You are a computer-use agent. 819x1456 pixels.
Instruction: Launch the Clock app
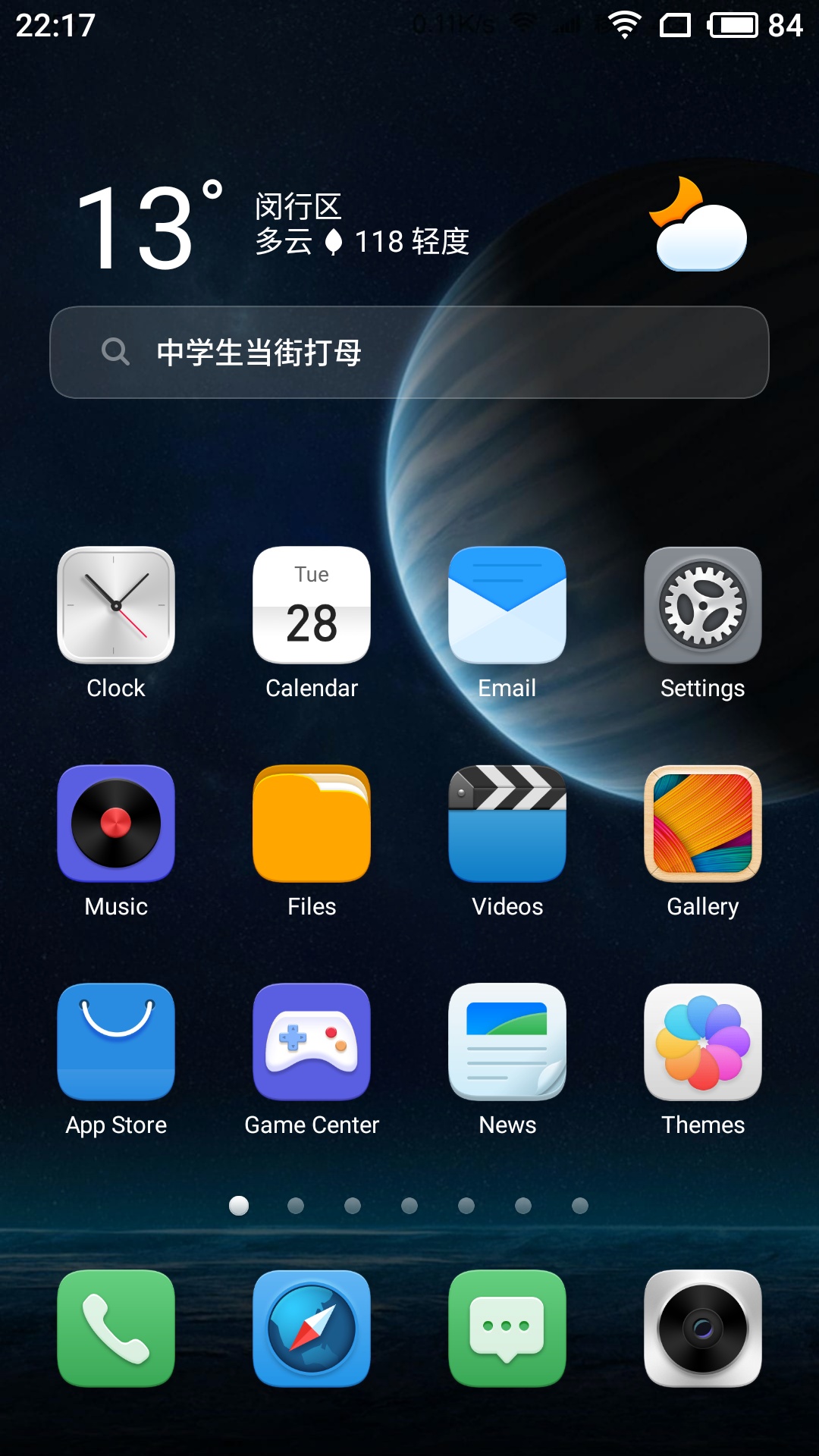click(116, 605)
